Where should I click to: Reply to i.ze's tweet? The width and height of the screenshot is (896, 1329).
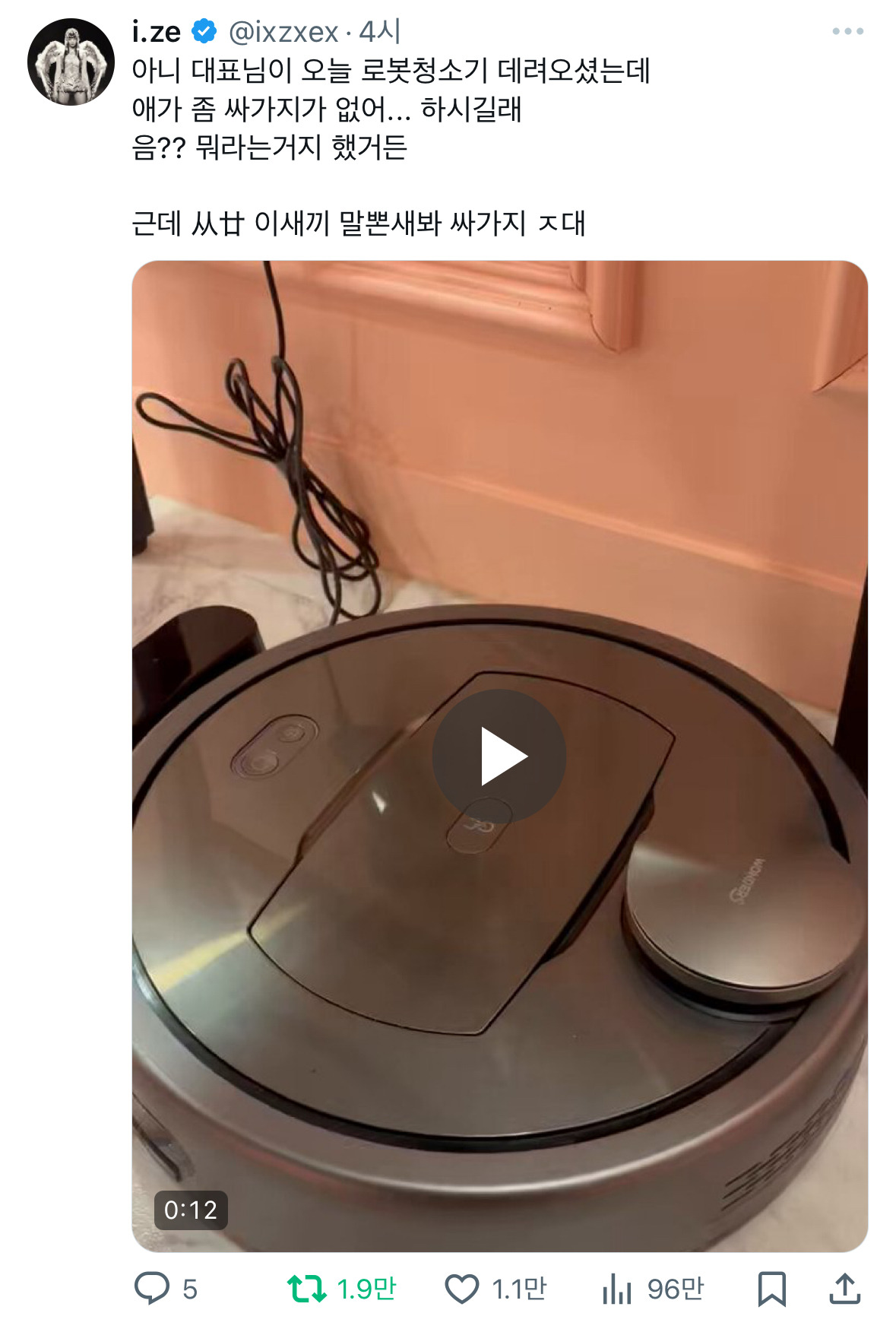pyautogui.click(x=152, y=1289)
